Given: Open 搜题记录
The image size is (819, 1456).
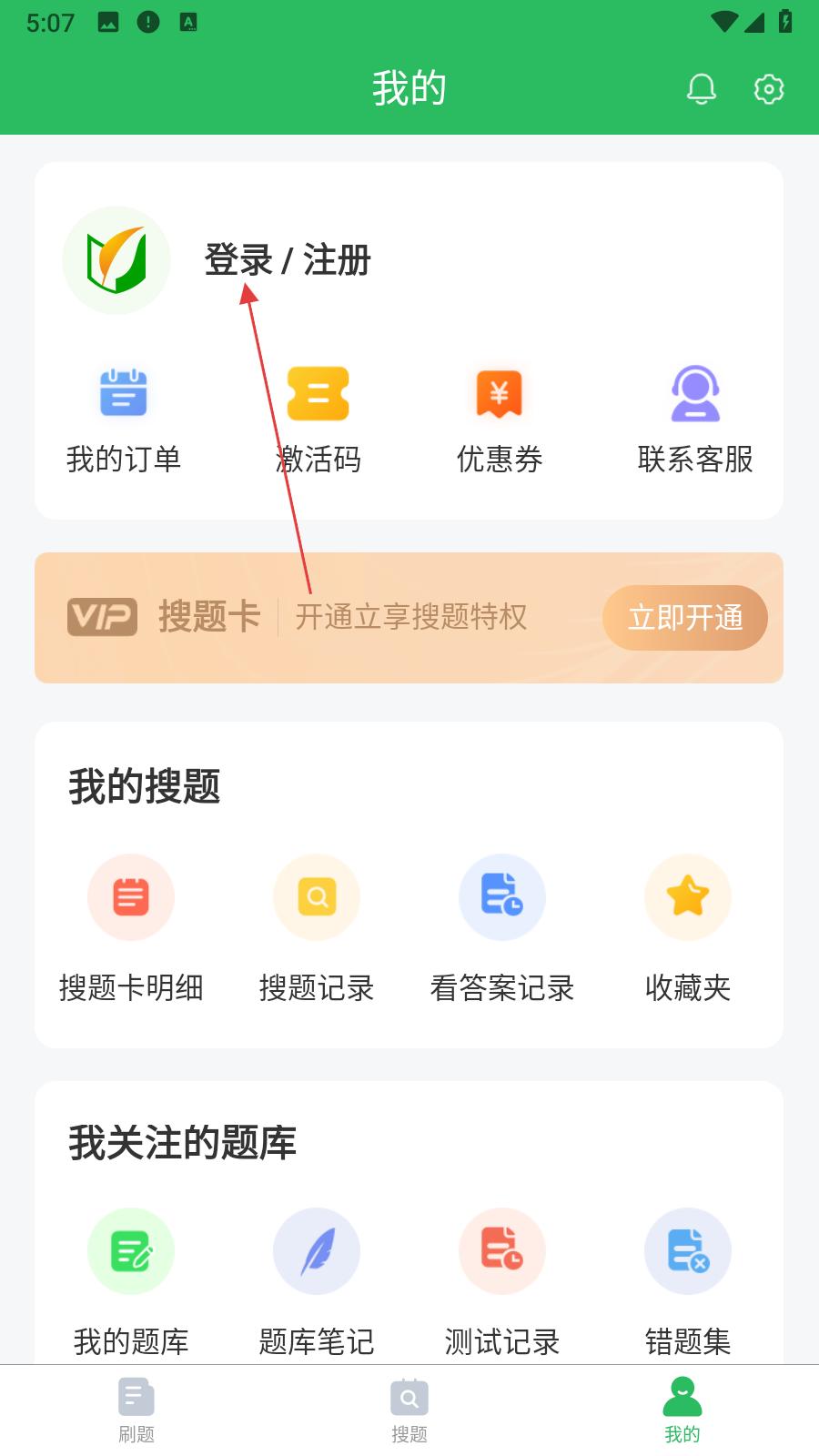Looking at the screenshot, I should click(x=317, y=929).
